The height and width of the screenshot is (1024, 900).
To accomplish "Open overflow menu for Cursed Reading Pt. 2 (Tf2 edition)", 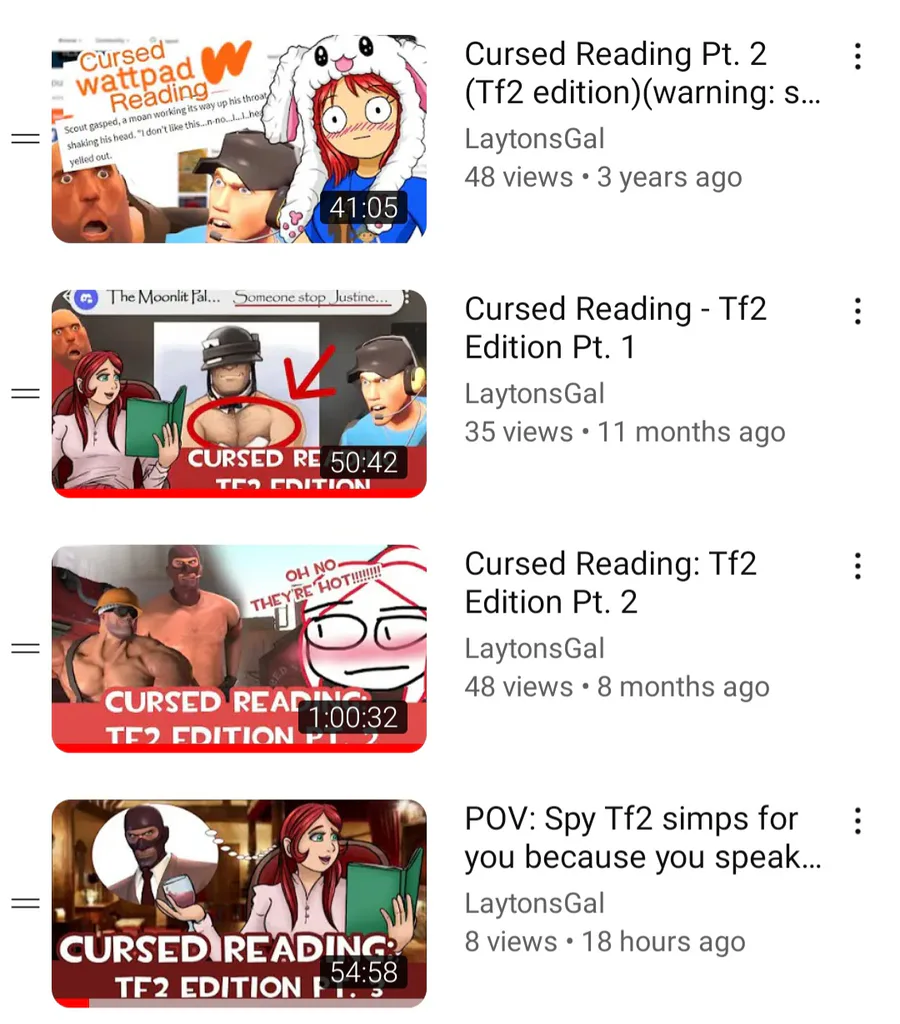I will (857, 57).
